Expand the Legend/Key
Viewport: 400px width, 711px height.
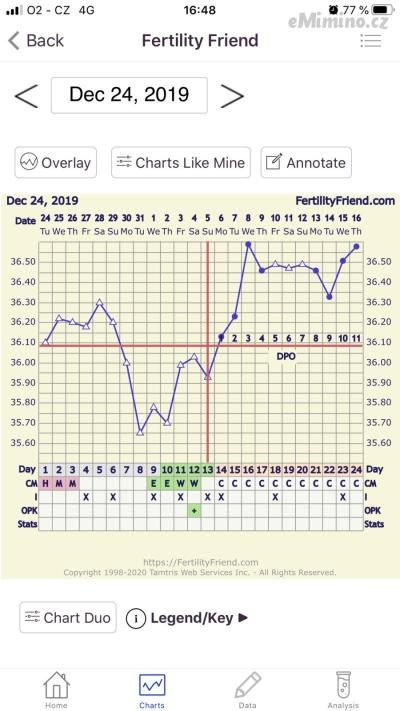pyautogui.click(x=187, y=618)
